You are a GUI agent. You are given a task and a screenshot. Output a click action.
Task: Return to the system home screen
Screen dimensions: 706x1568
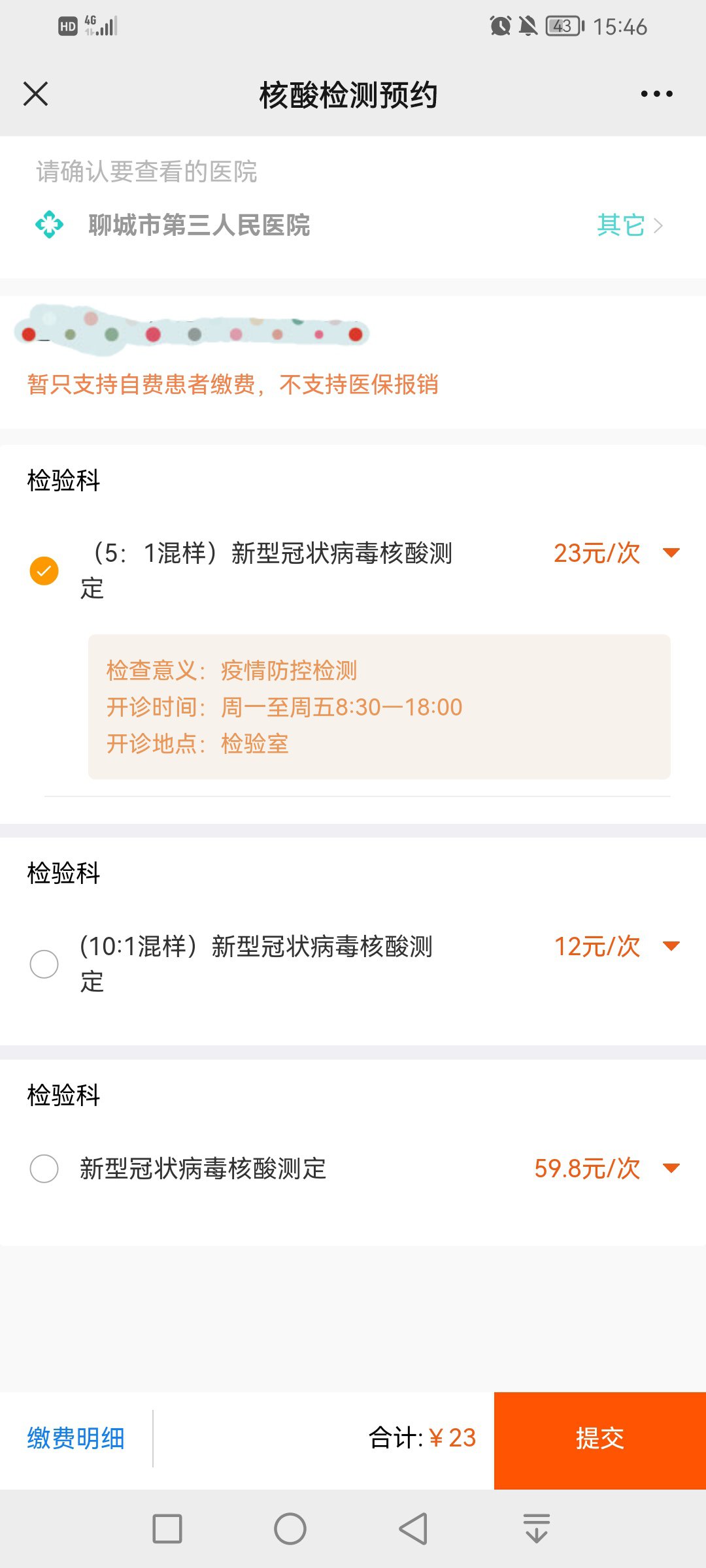tap(290, 1529)
